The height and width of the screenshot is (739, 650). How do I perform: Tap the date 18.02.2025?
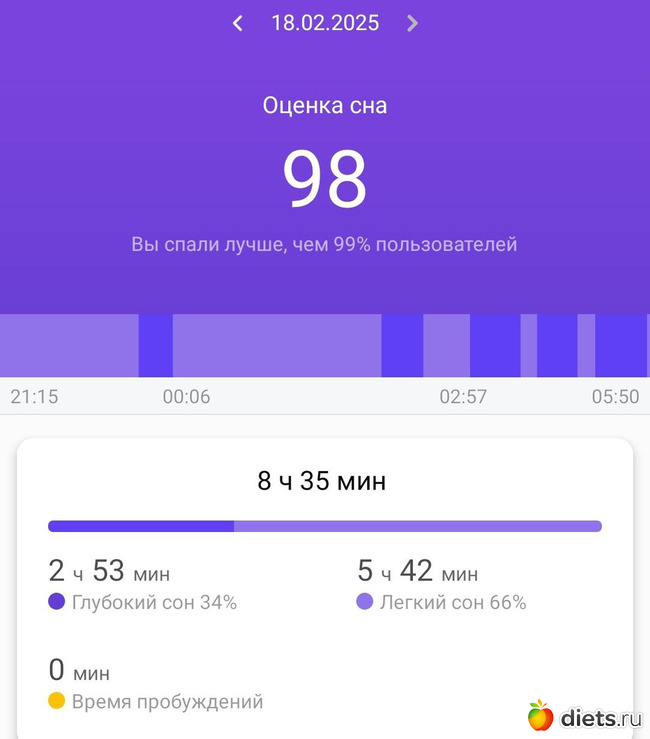coord(325,23)
